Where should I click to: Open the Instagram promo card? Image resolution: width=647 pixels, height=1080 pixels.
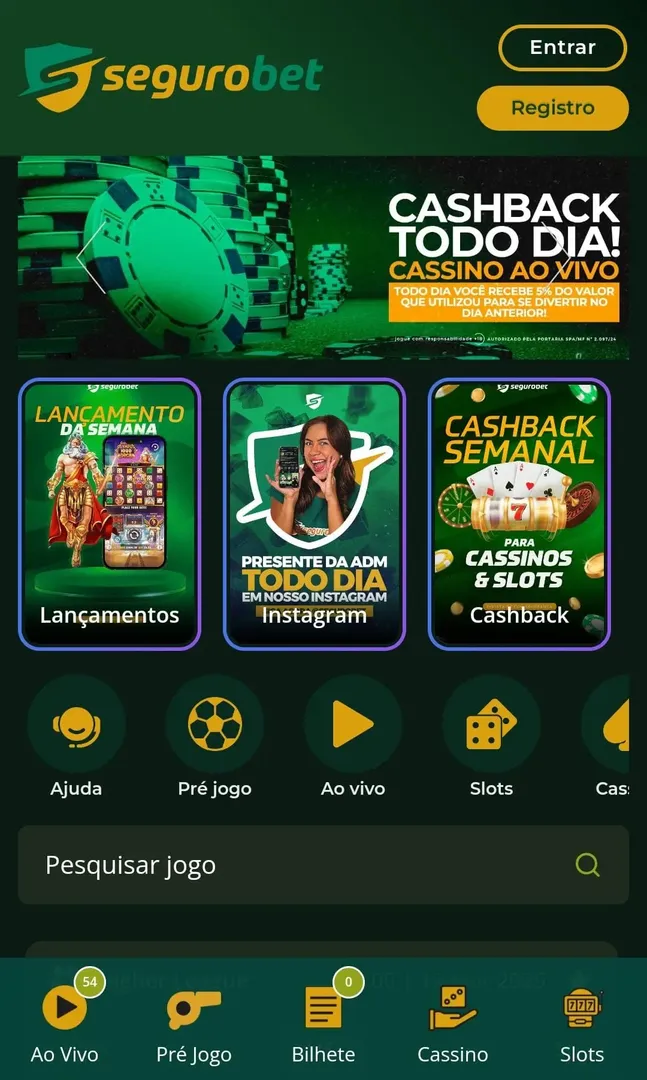(x=314, y=514)
